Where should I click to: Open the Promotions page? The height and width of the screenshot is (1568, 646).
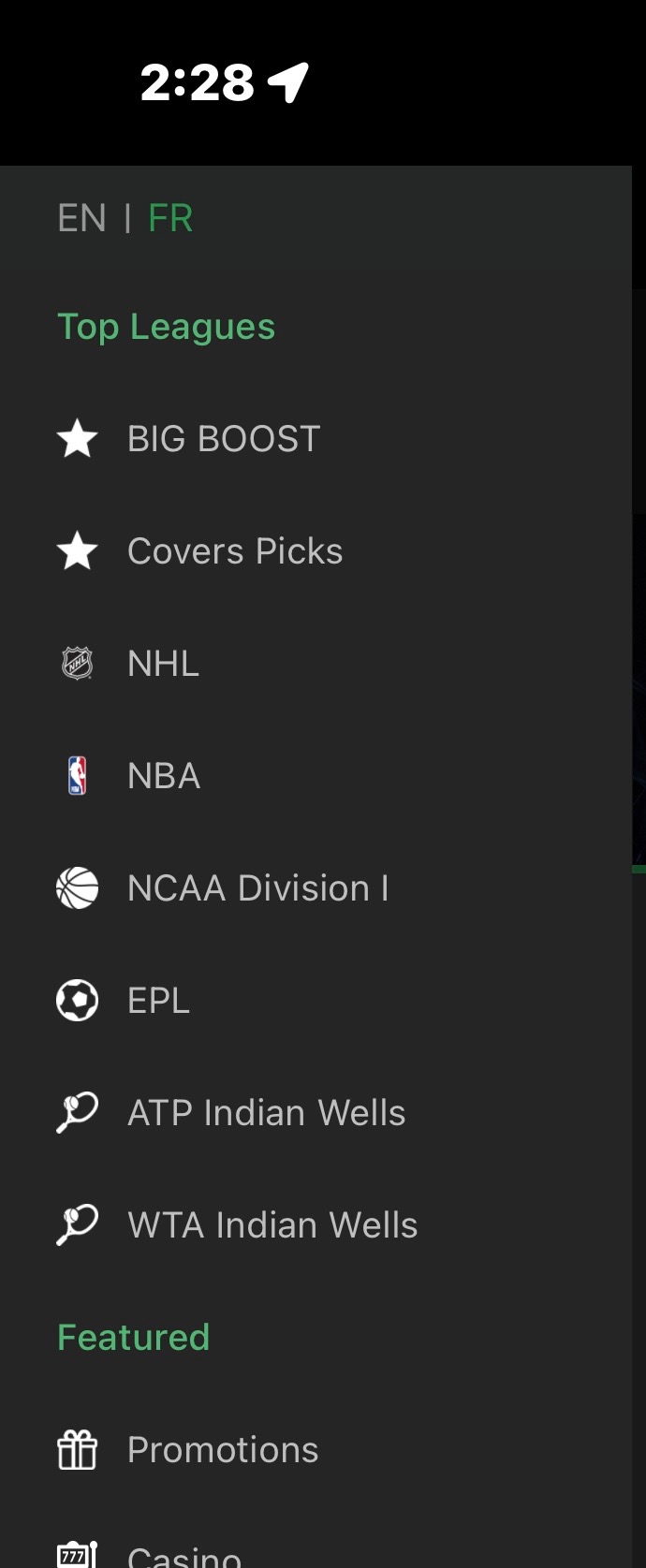point(222,1450)
